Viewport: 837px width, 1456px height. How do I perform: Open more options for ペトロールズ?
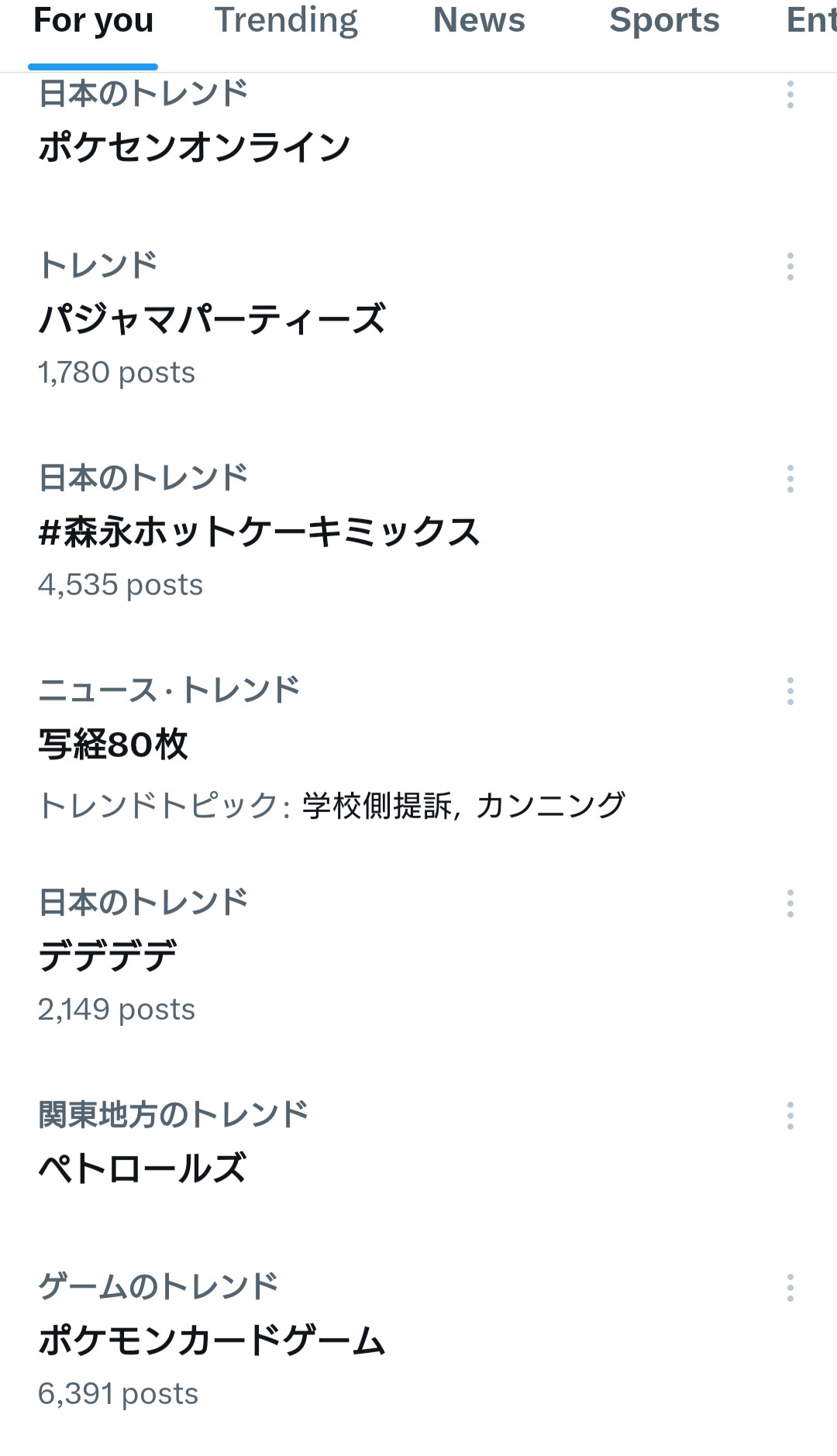tap(790, 1116)
